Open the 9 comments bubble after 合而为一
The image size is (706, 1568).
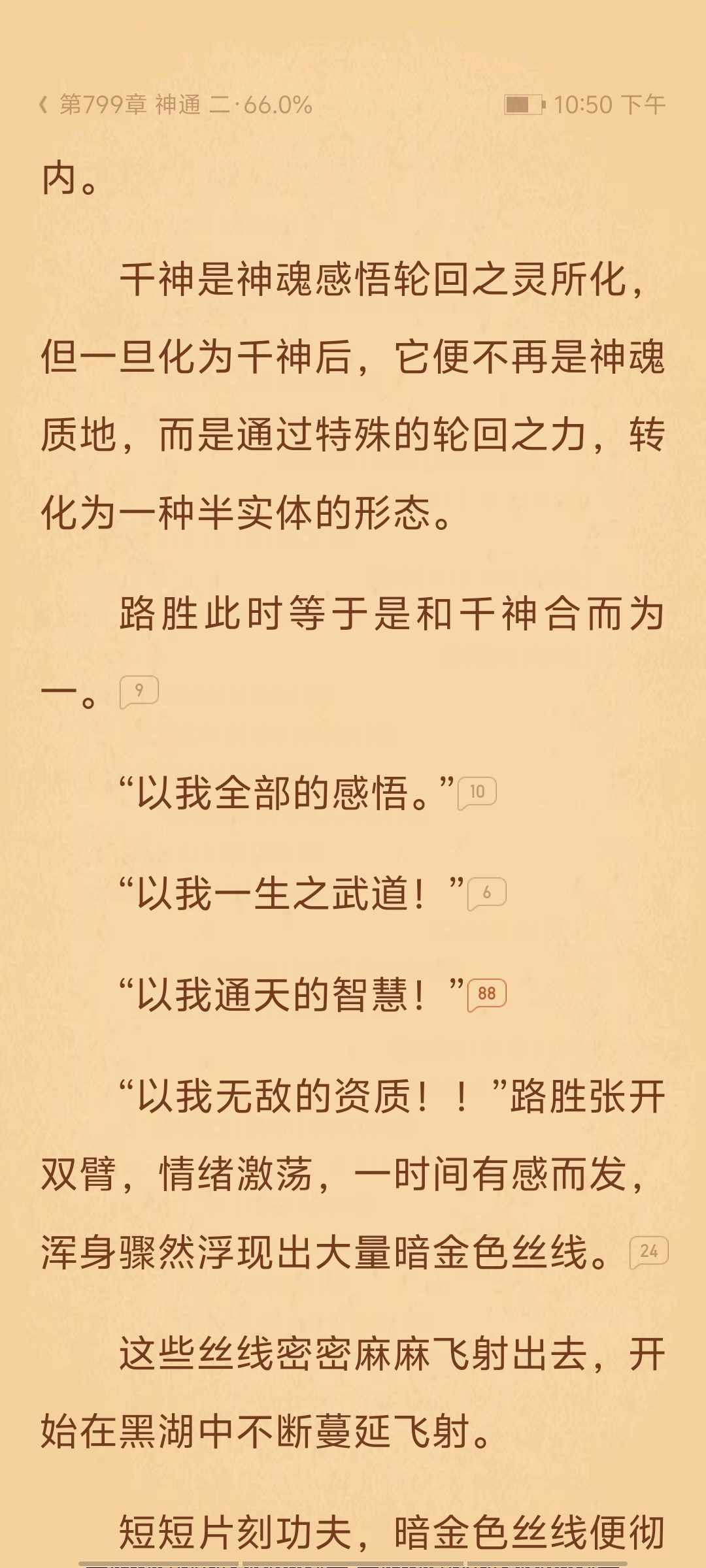(x=139, y=692)
